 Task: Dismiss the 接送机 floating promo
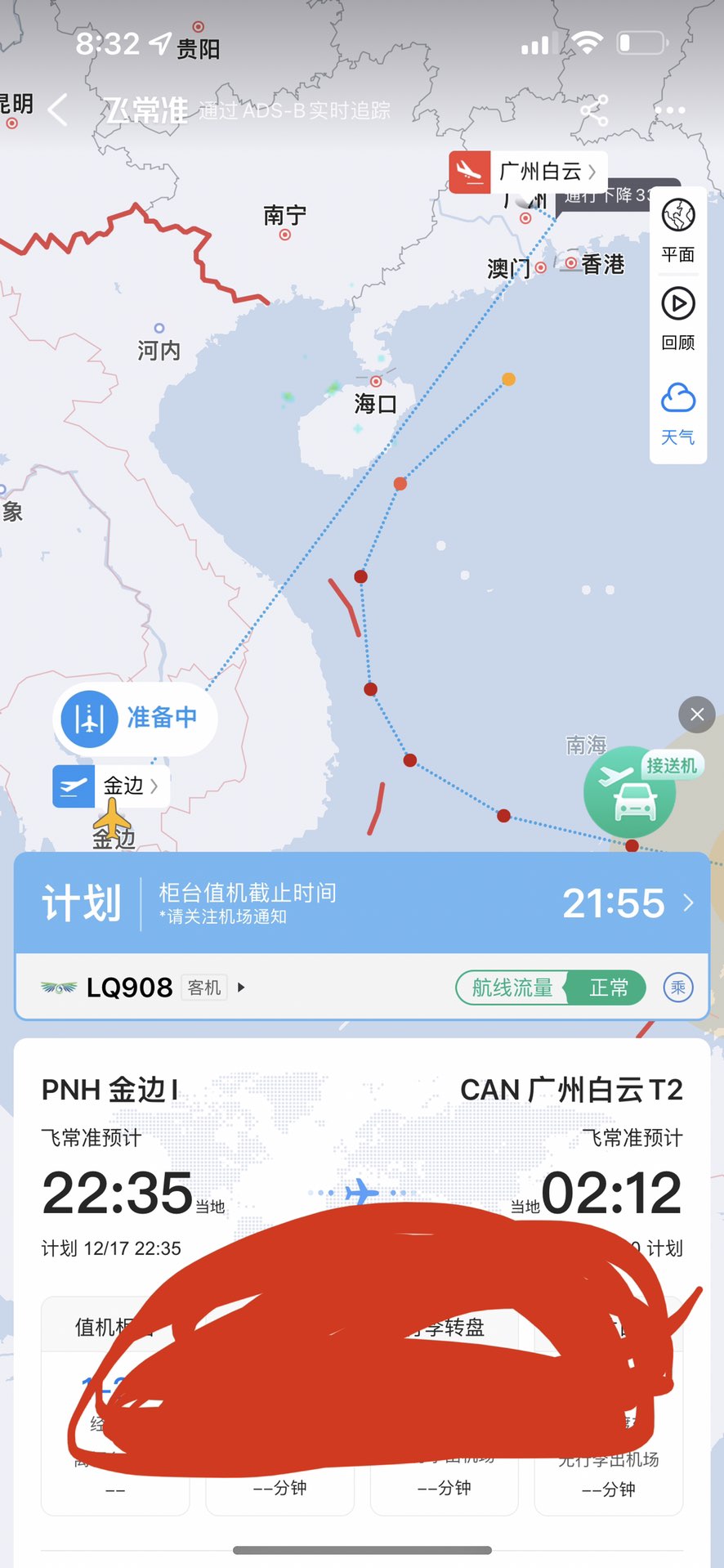point(697,715)
